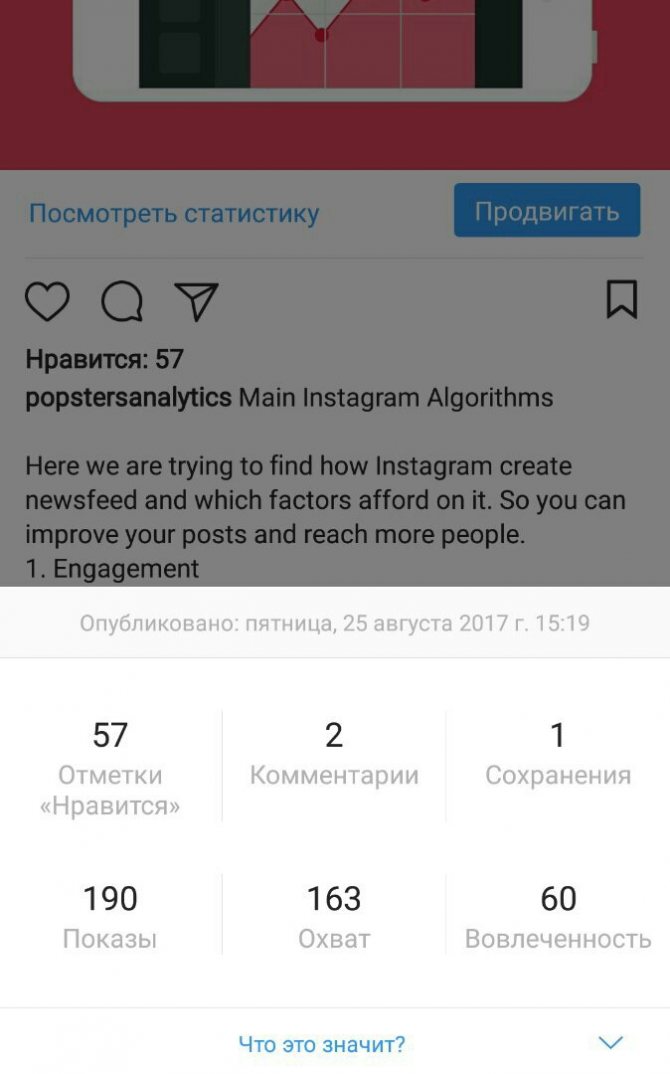The width and height of the screenshot is (670, 1074).
Task: Open comments via the speech bubble icon
Action: click(x=122, y=301)
